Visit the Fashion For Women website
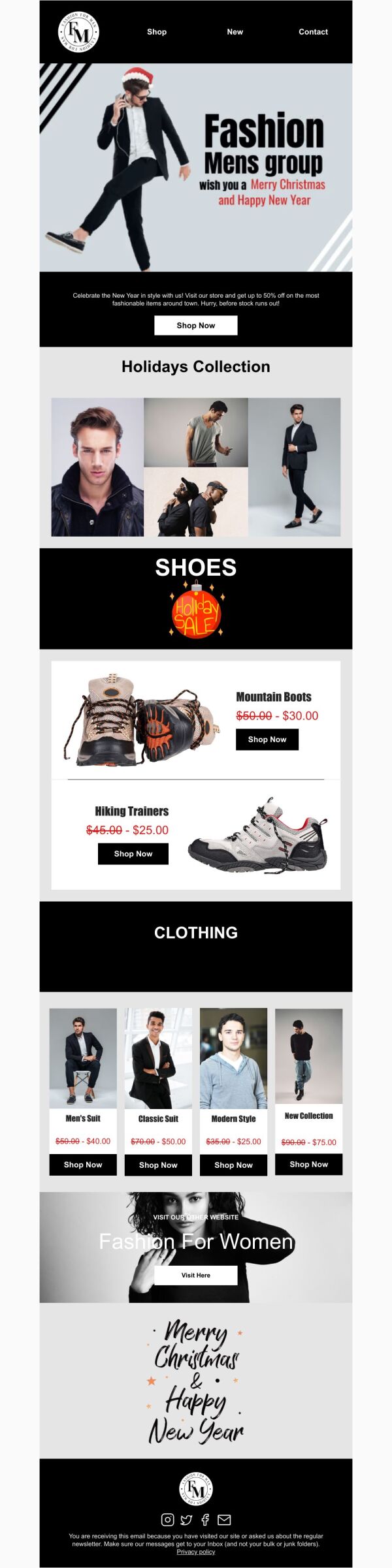Image resolution: width=392 pixels, height=1568 pixels. [x=195, y=1275]
